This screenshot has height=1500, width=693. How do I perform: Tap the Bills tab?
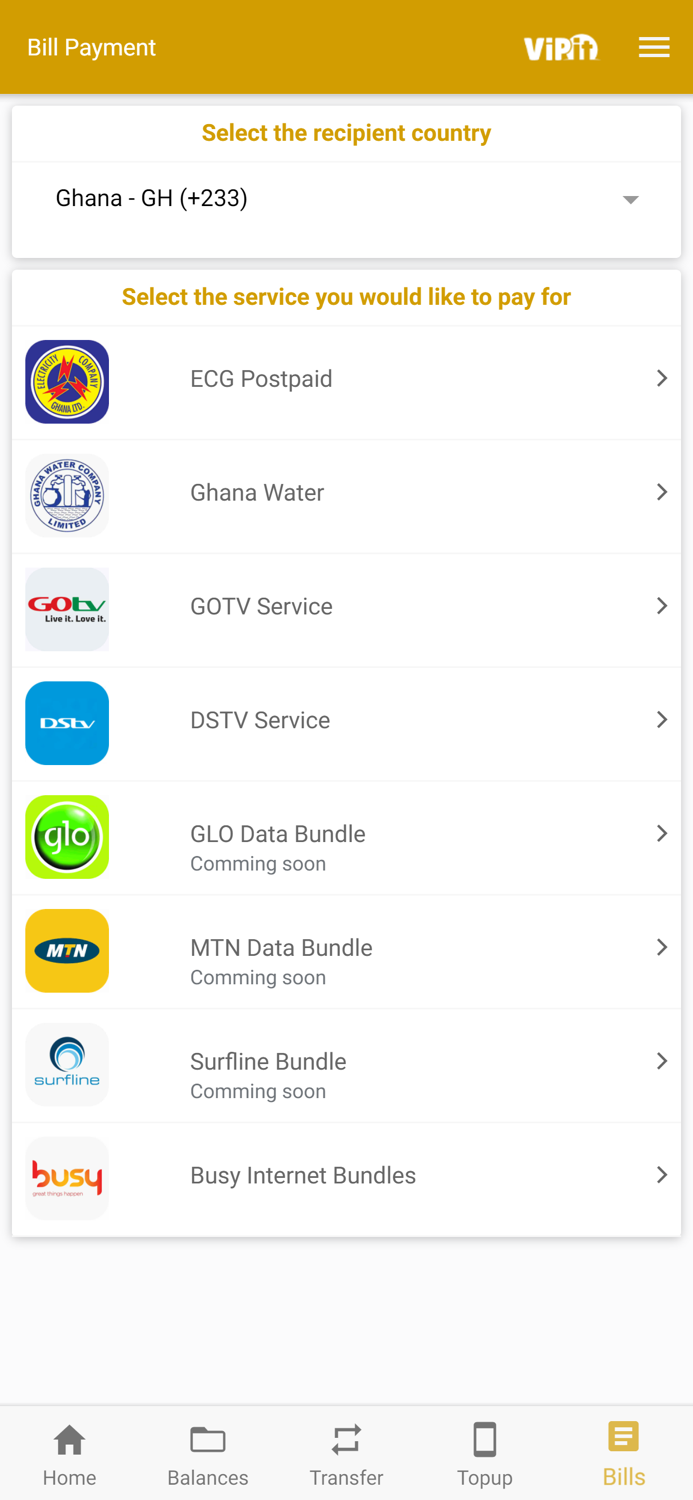pos(624,1455)
